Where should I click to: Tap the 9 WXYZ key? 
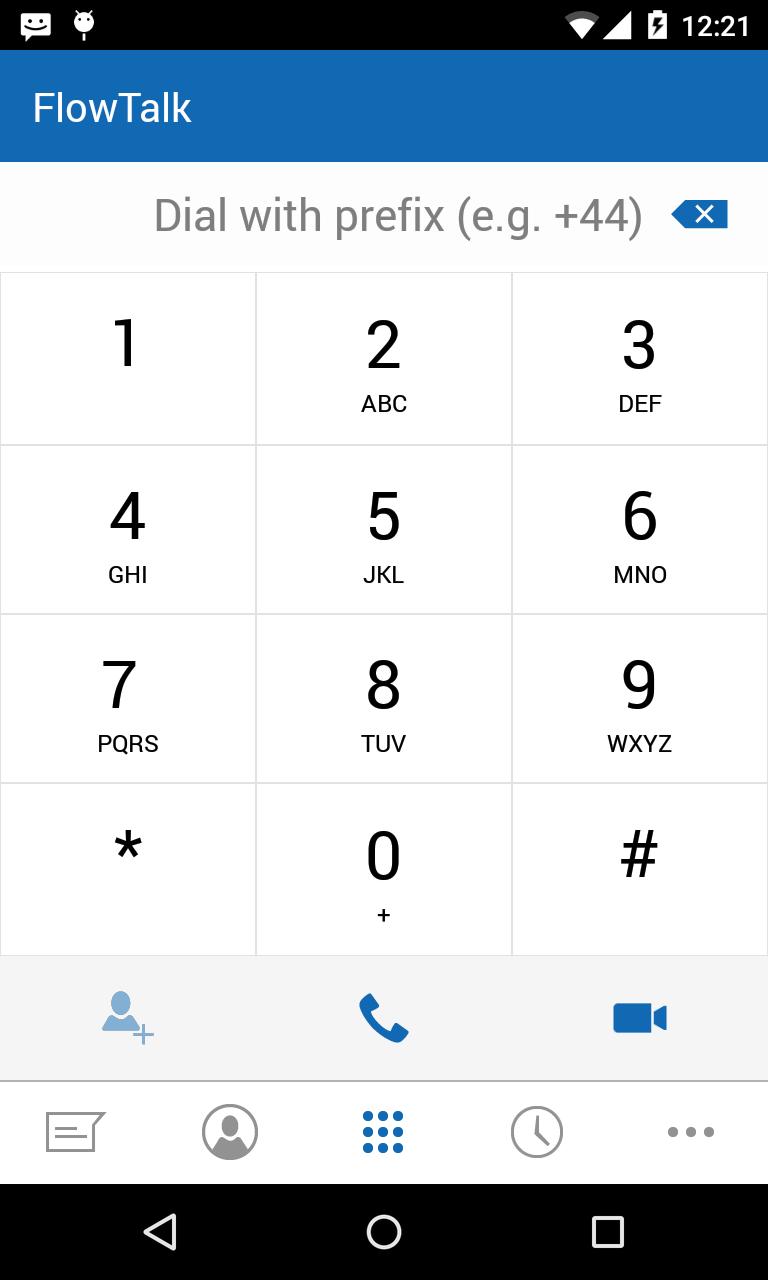pos(640,699)
